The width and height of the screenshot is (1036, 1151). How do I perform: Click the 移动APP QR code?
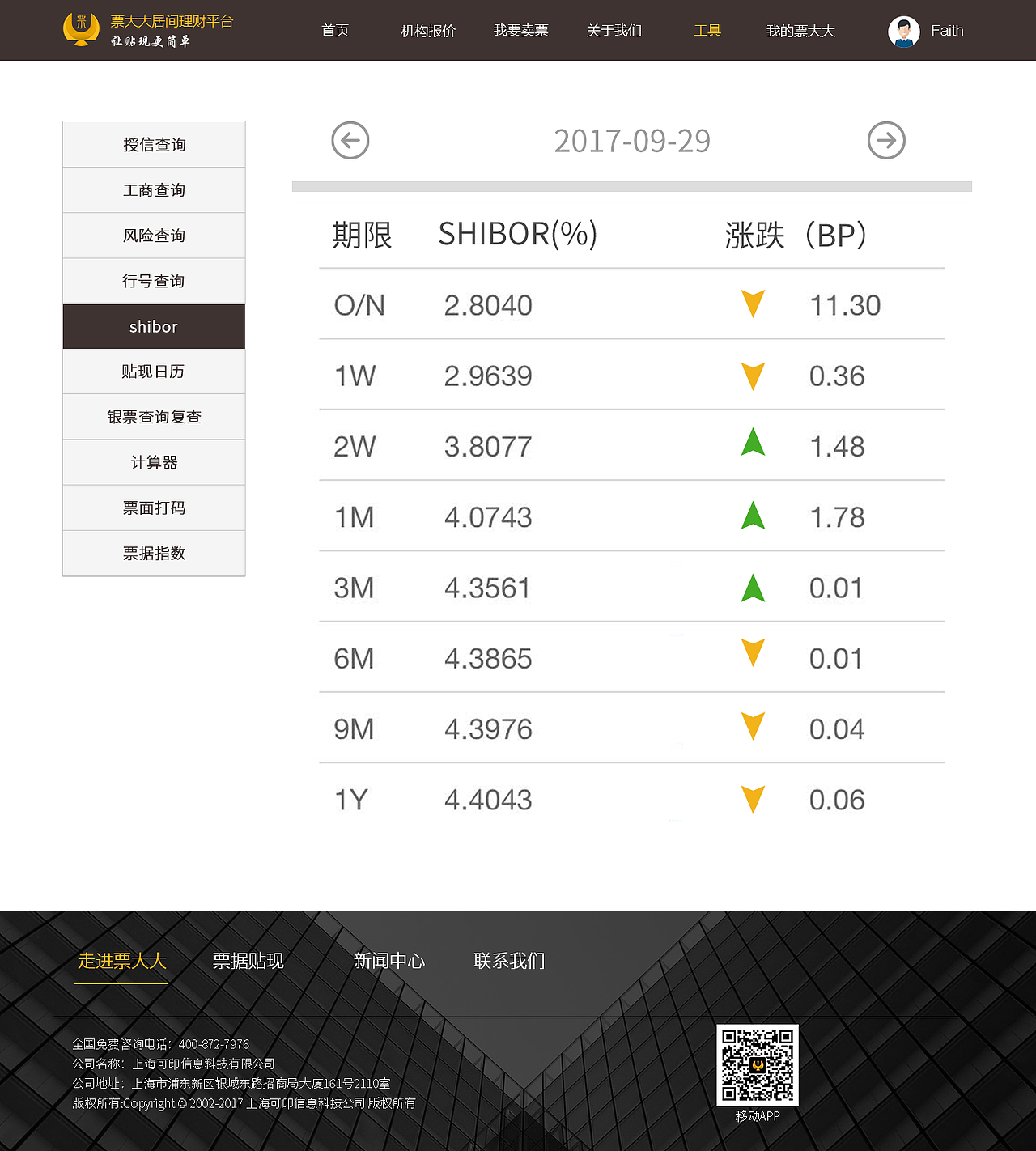click(x=756, y=1068)
